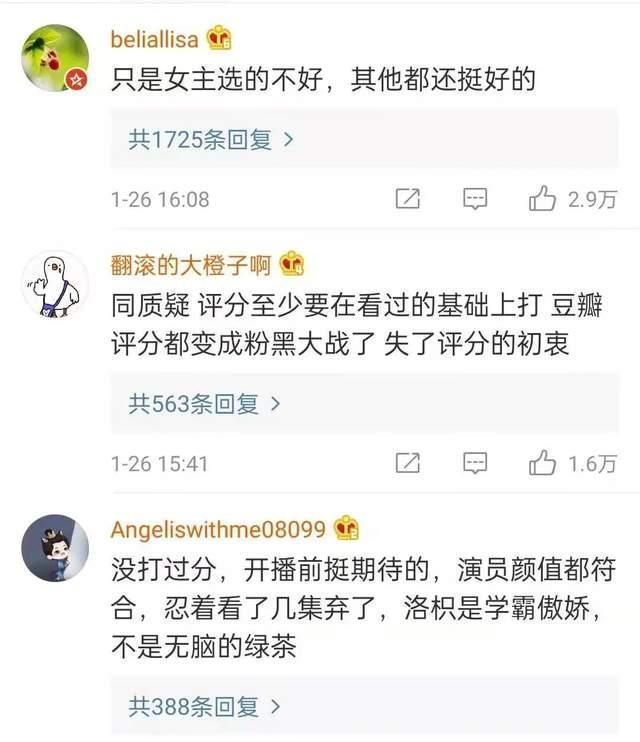
Task: Open Angeliswithme08099's profile avatar
Action: [54, 549]
